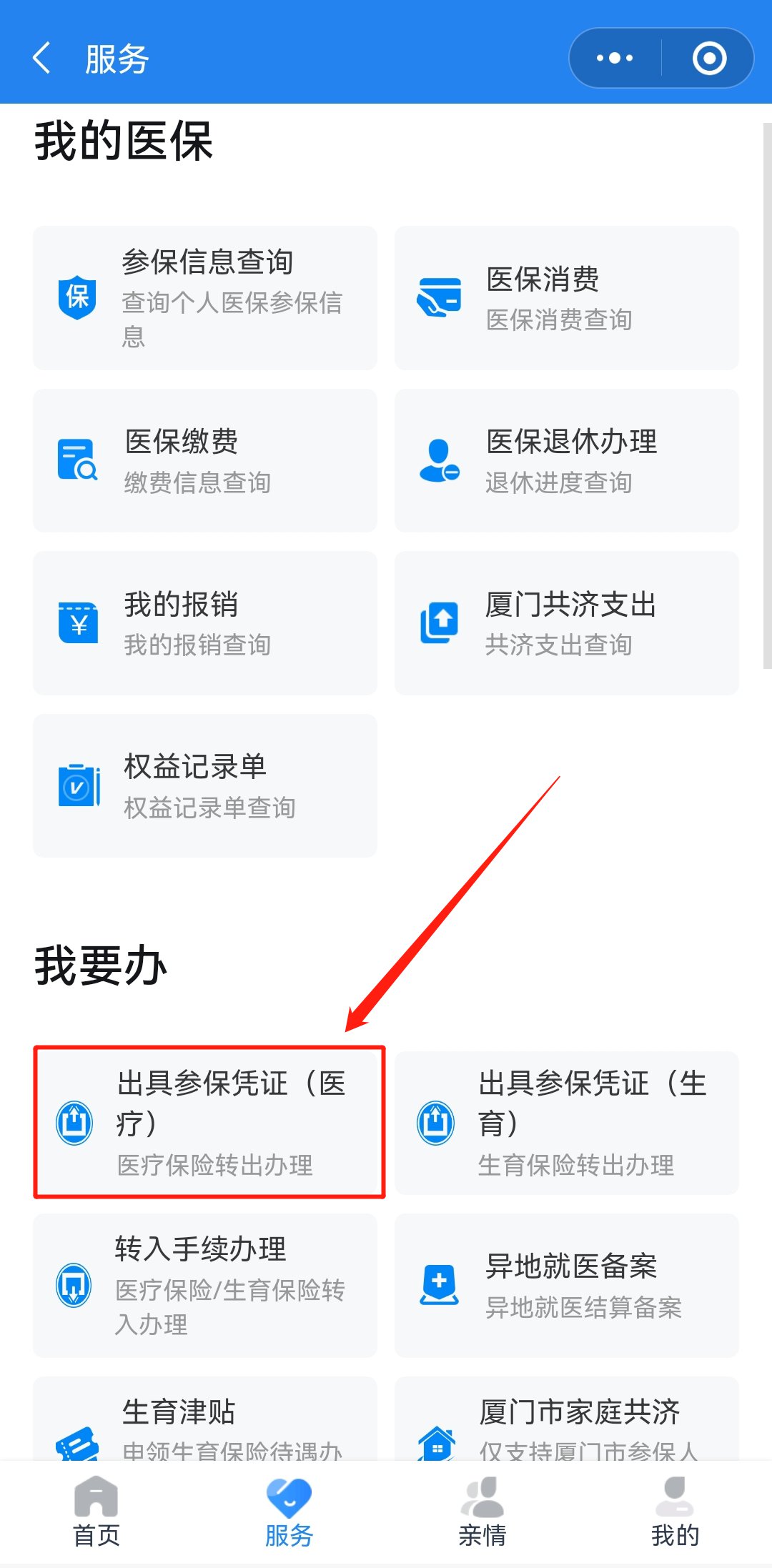
Task: Open 异地就医备案 card
Action: [566, 1285]
